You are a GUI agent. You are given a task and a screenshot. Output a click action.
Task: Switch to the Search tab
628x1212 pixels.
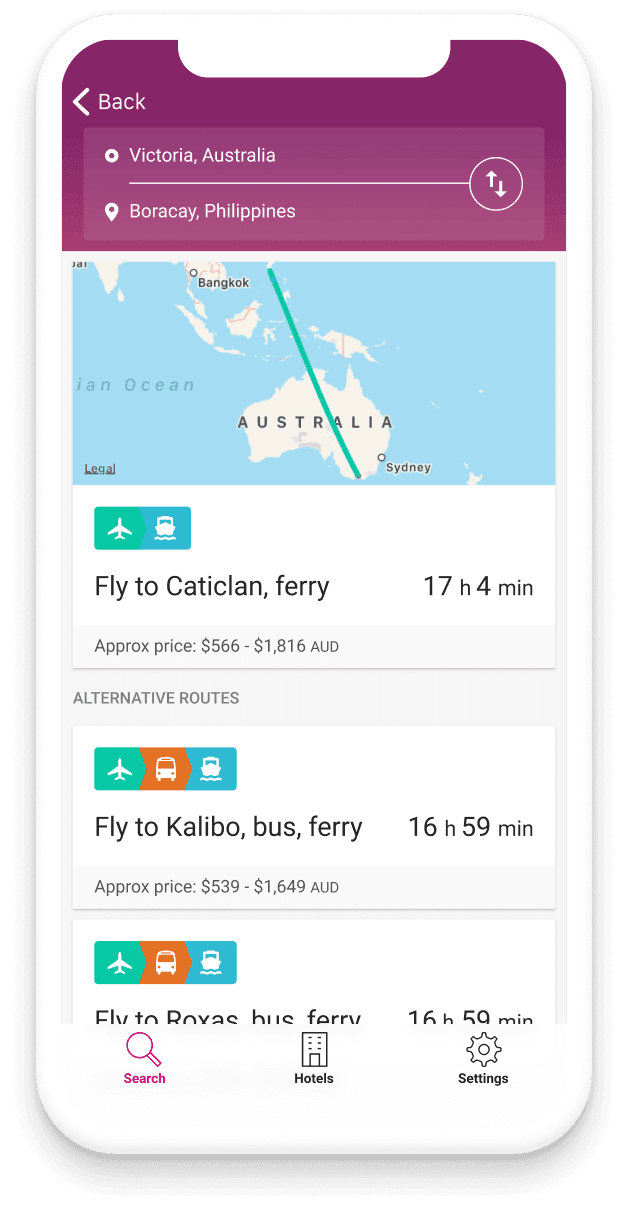pos(144,1059)
